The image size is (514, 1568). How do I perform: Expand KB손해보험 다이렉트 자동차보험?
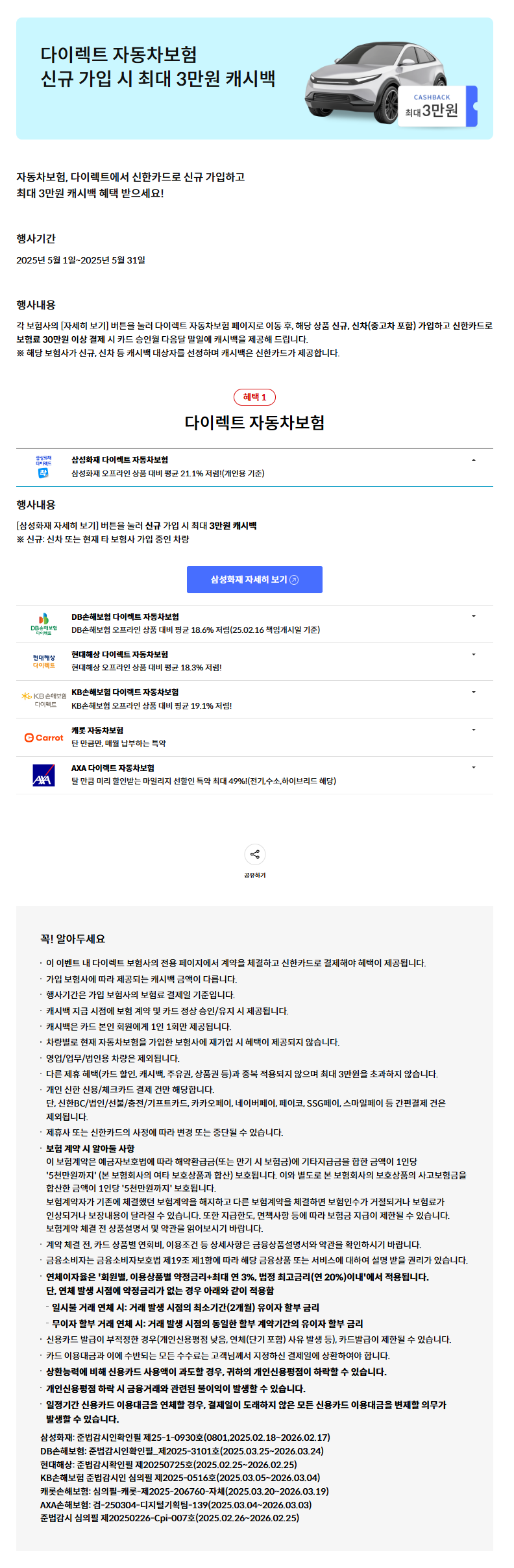[473, 692]
